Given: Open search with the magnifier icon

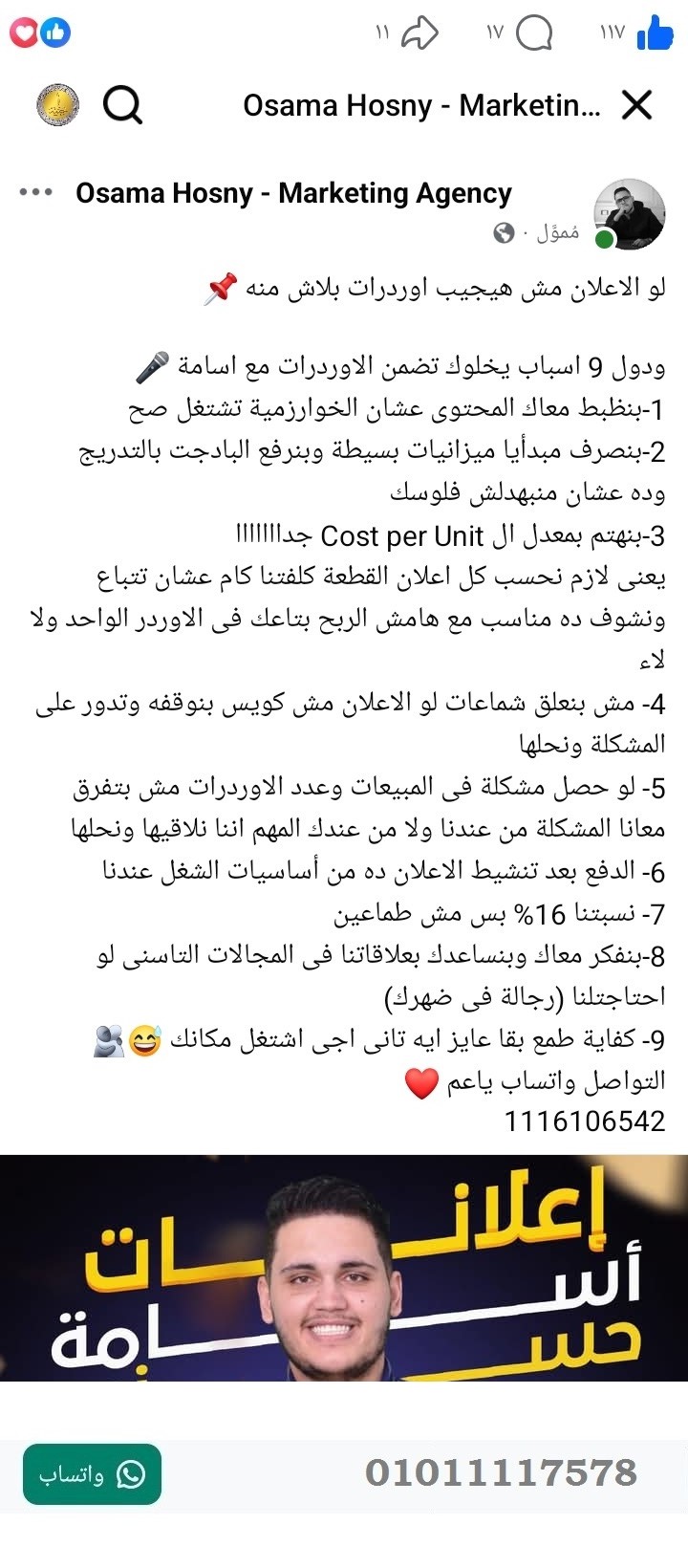Looking at the screenshot, I should [x=120, y=106].
